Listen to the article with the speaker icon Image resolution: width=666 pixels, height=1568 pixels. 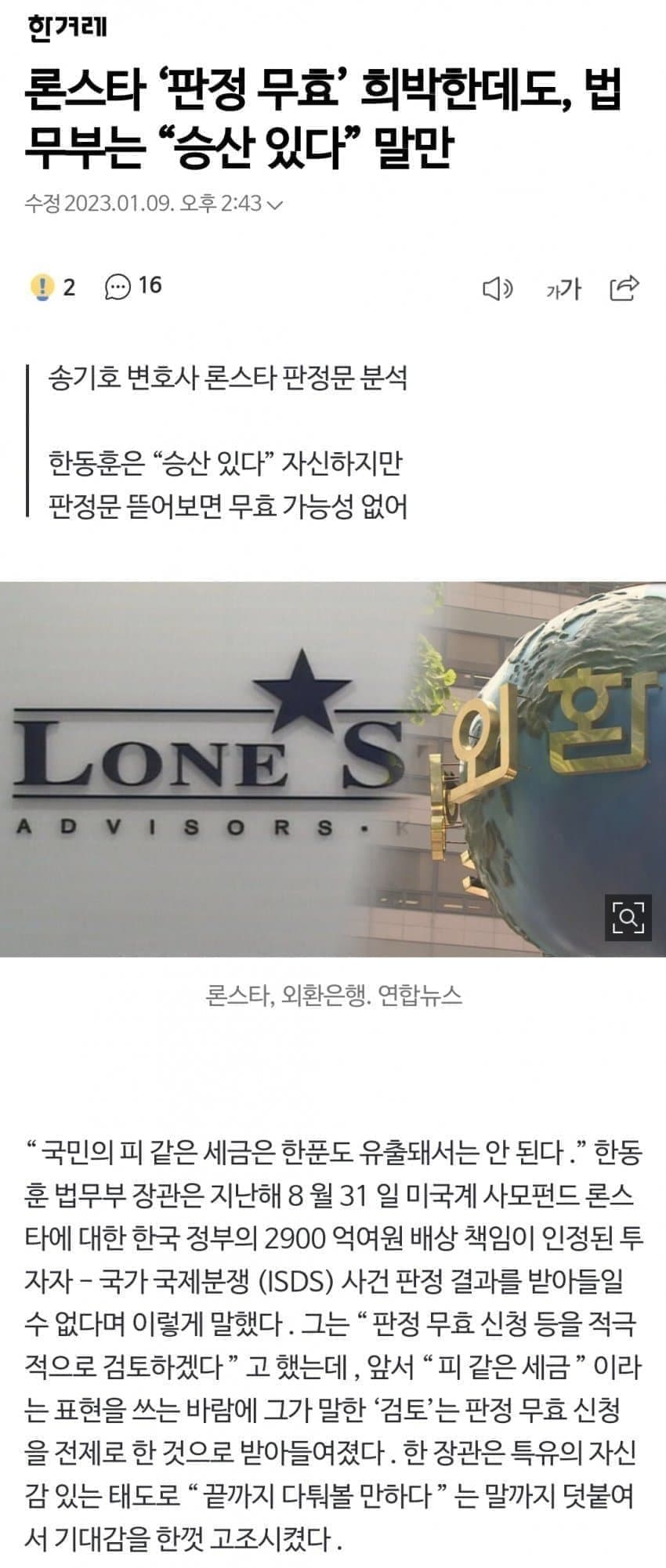coord(496,289)
